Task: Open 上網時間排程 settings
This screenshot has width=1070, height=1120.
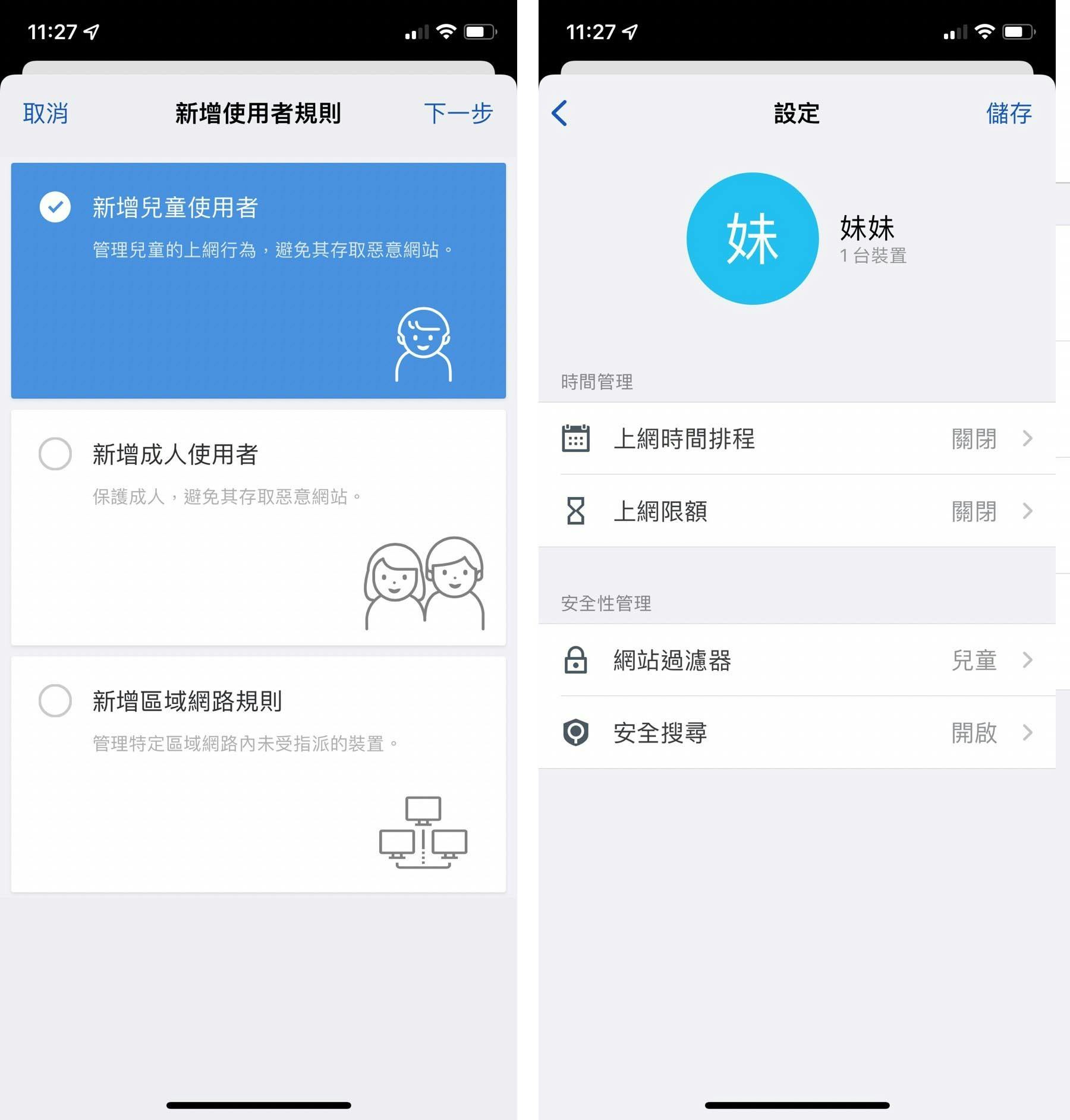Action: pyautogui.click(x=797, y=439)
